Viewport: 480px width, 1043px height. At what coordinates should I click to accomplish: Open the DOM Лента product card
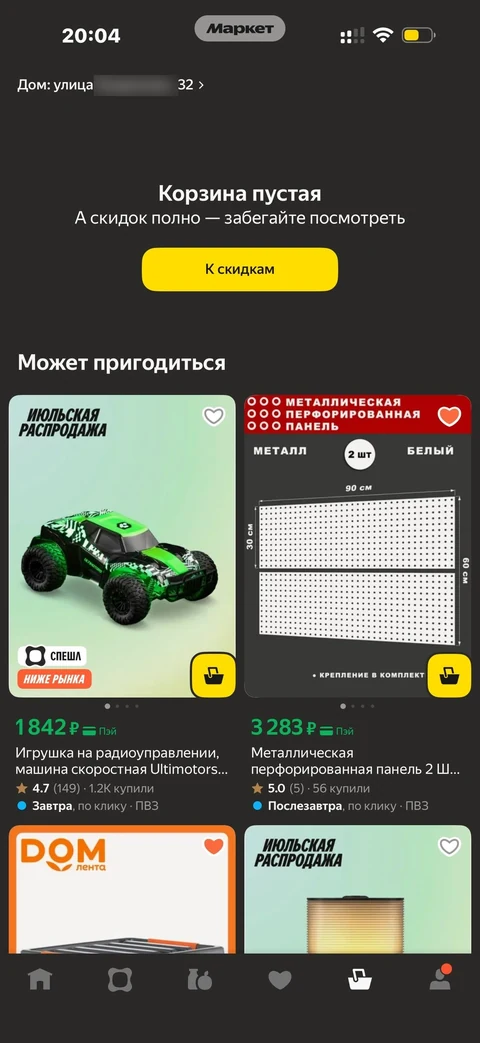(122, 889)
